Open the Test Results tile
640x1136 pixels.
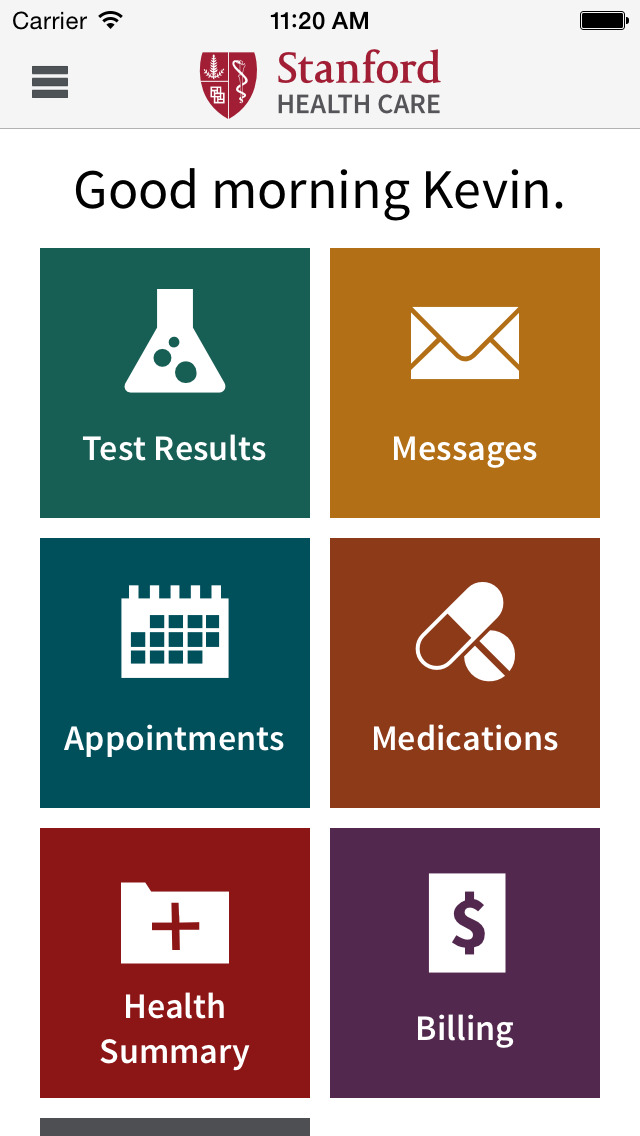pyautogui.click(x=175, y=383)
